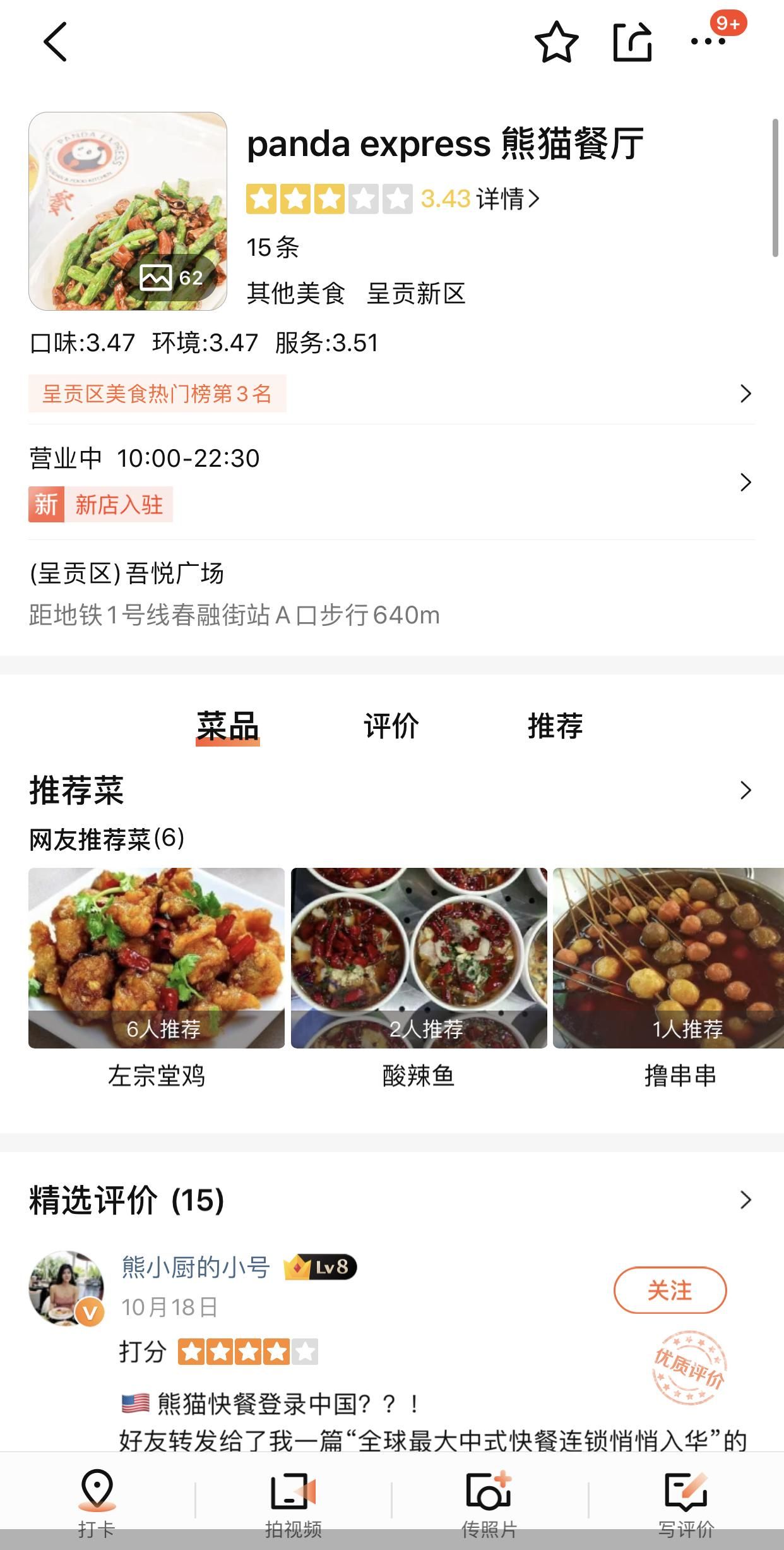Expand business hours row chevron
Screen dimensions: 784x1550
(x=745, y=482)
